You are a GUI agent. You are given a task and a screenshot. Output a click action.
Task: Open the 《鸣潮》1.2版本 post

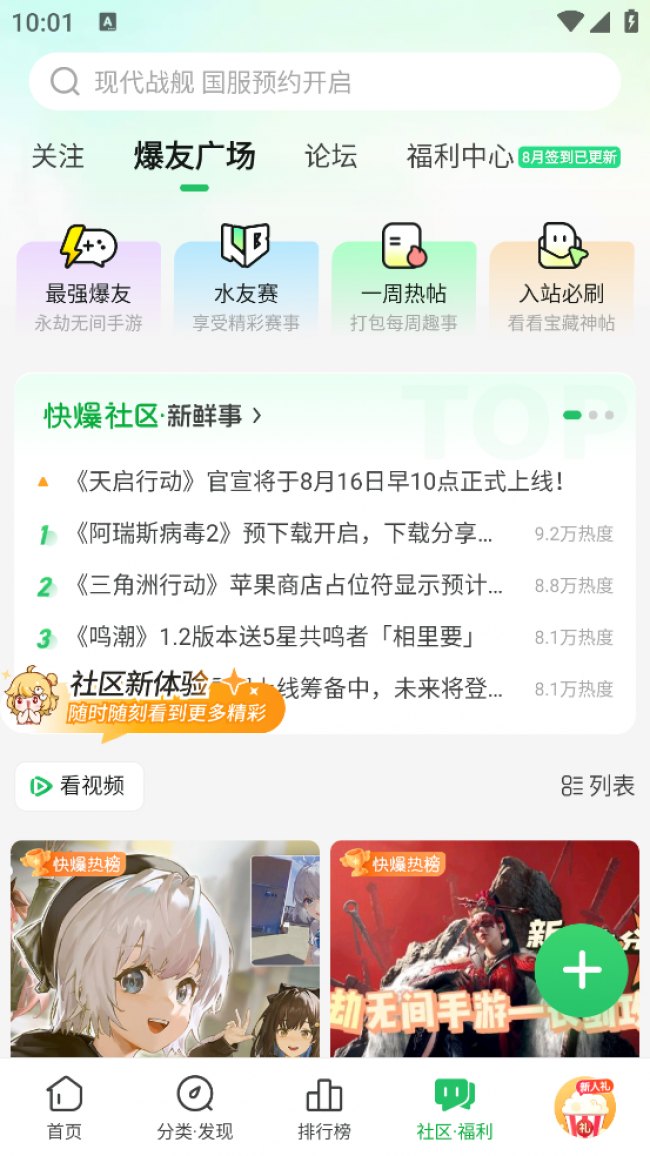click(x=275, y=637)
